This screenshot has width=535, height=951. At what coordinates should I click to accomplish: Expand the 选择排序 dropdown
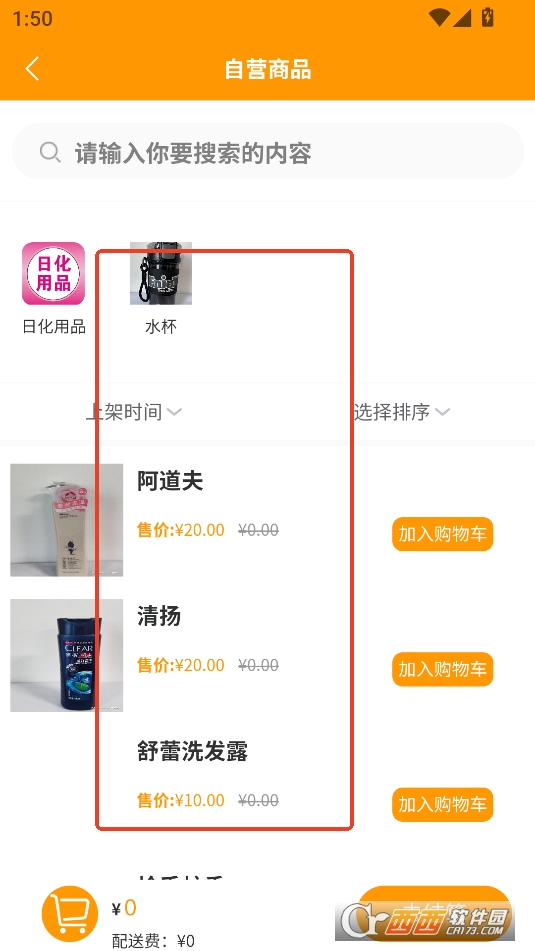[x=401, y=412]
